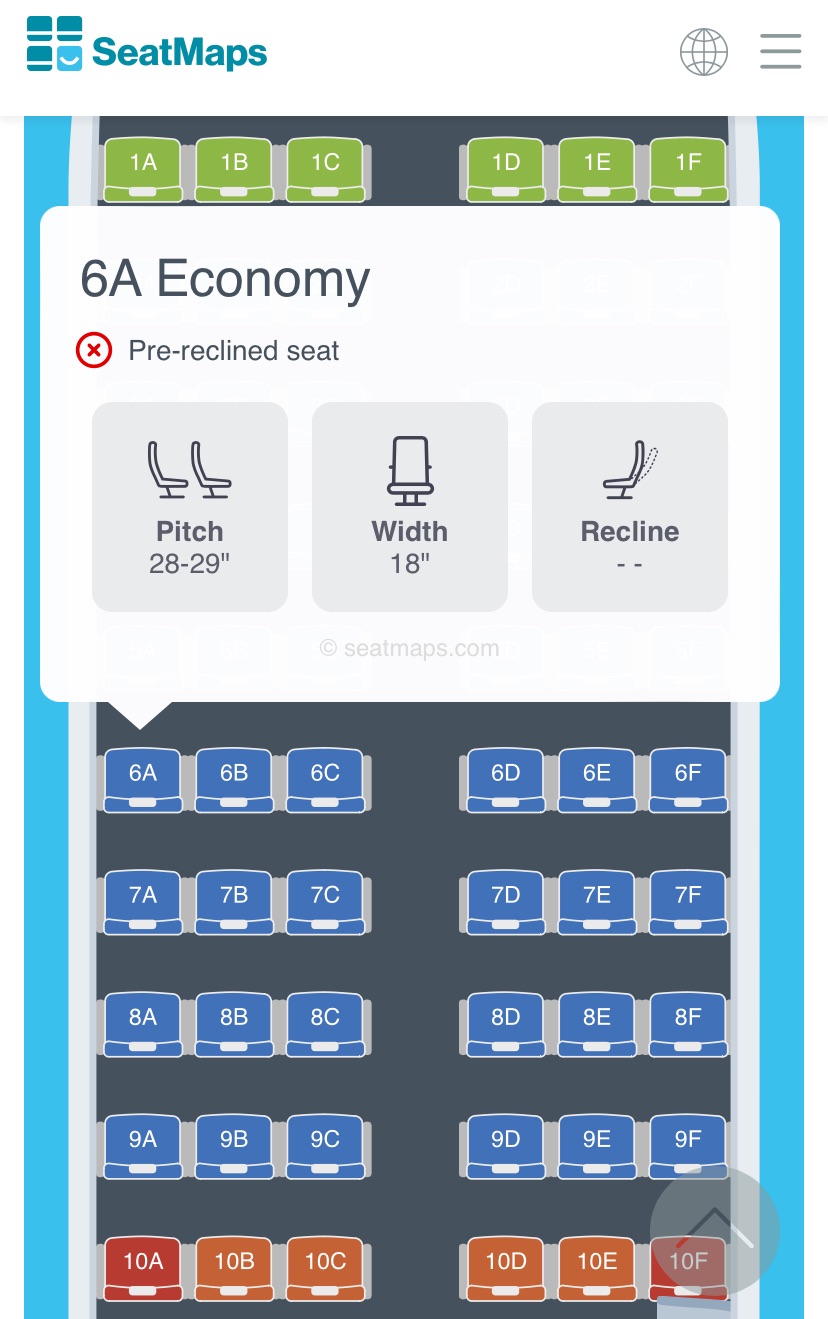Screen dimensions: 828x1319
Task: Go to the SeatMaps home page
Action: coord(147,47)
